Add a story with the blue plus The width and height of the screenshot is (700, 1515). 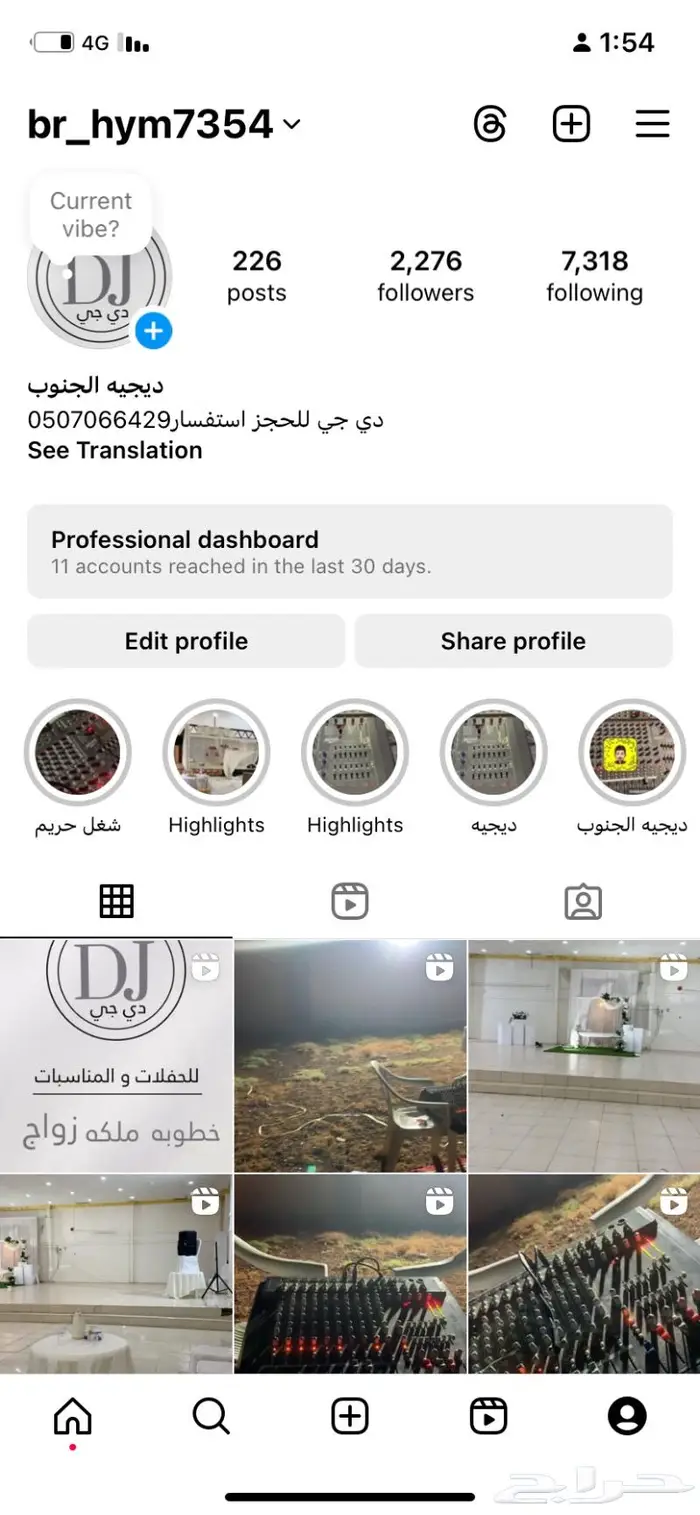pyautogui.click(x=153, y=331)
